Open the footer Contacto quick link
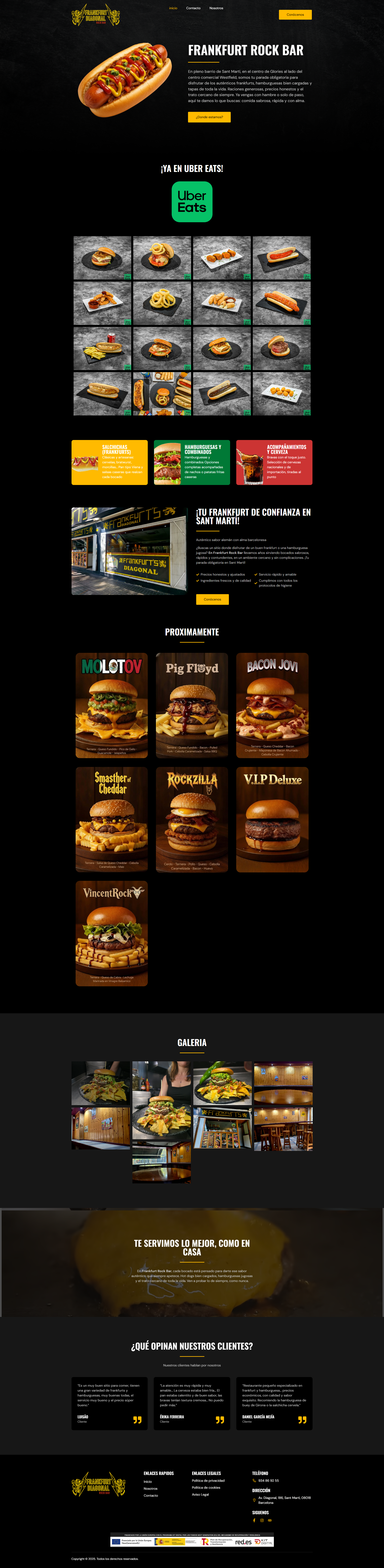The height and width of the screenshot is (1568, 384). [x=151, y=1496]
